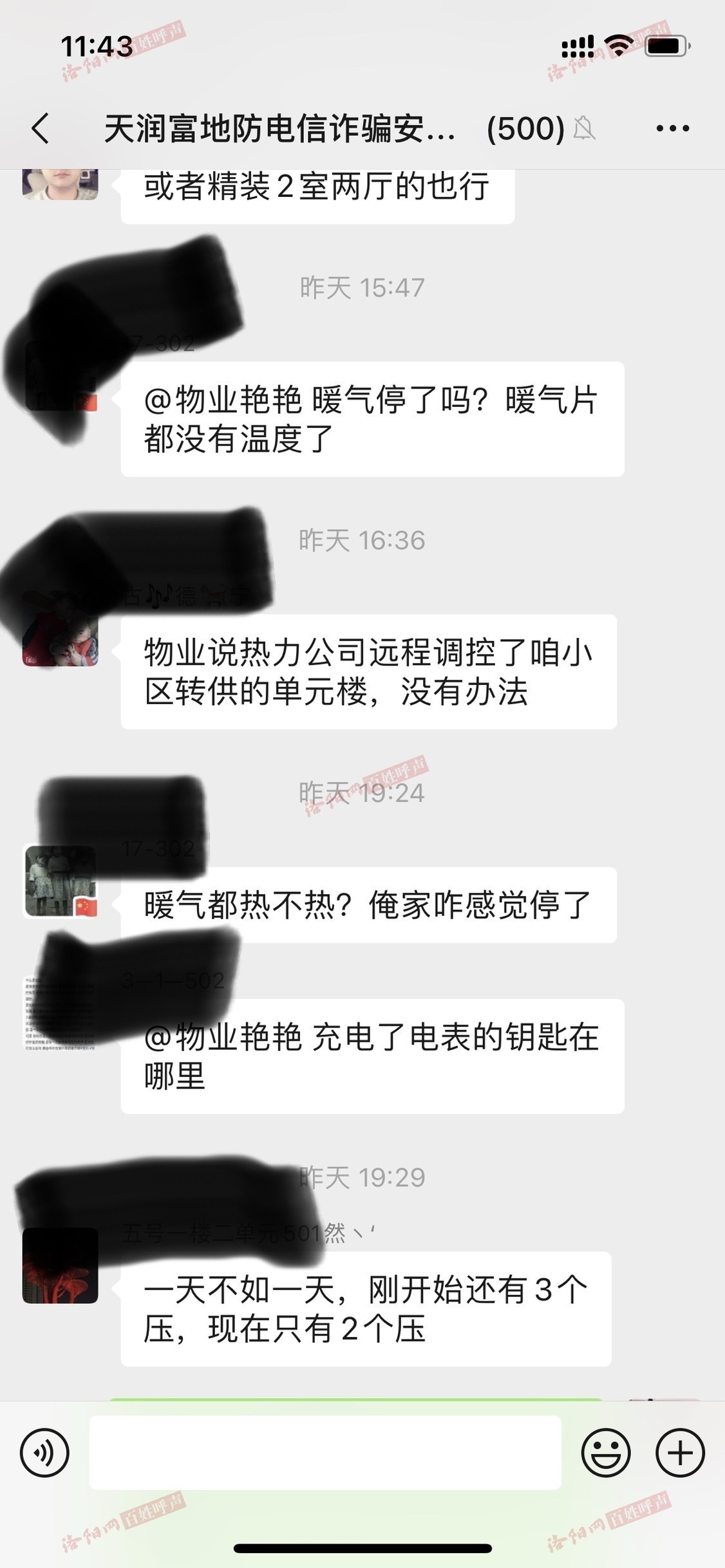Tap the message text field

coord(325,1453)
